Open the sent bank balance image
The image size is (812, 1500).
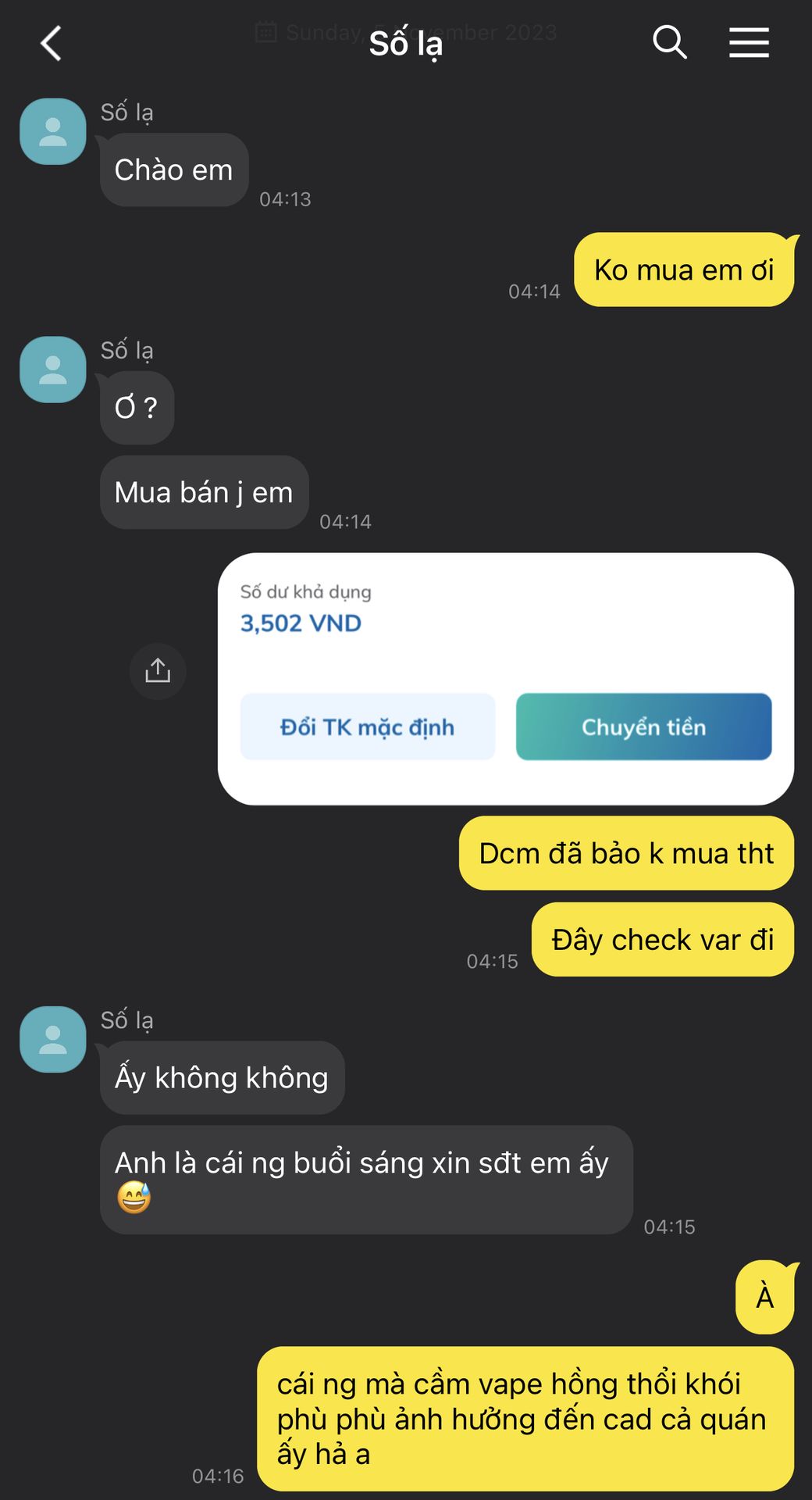[506, 679]
